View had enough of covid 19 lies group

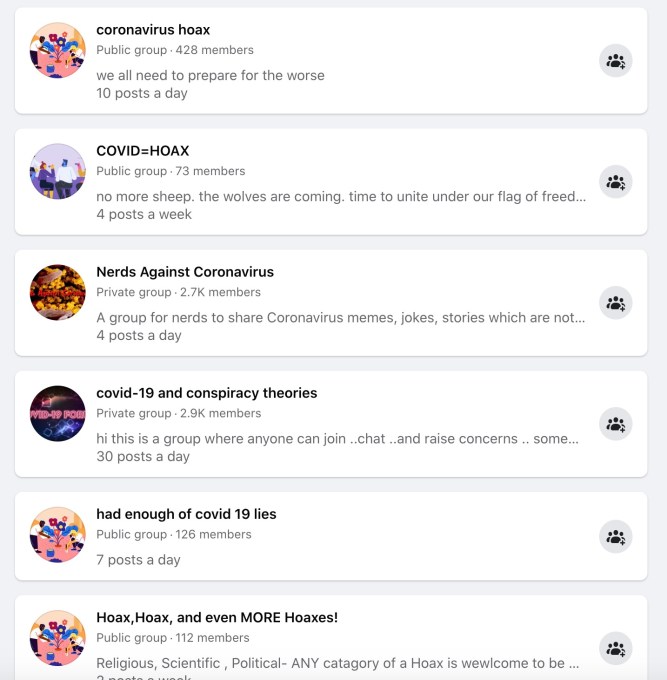click(186, 514)
